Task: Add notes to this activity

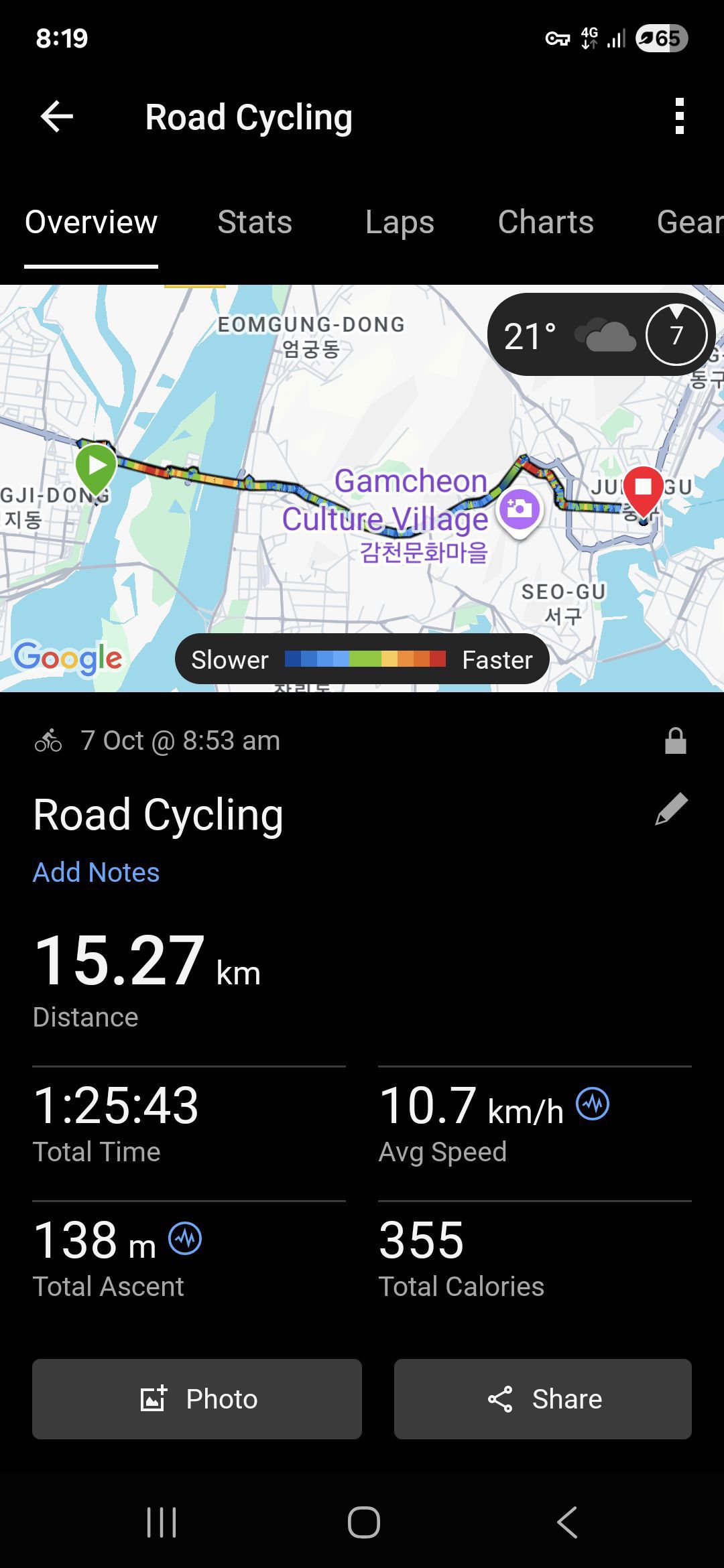Action: (x=97, y=872)
